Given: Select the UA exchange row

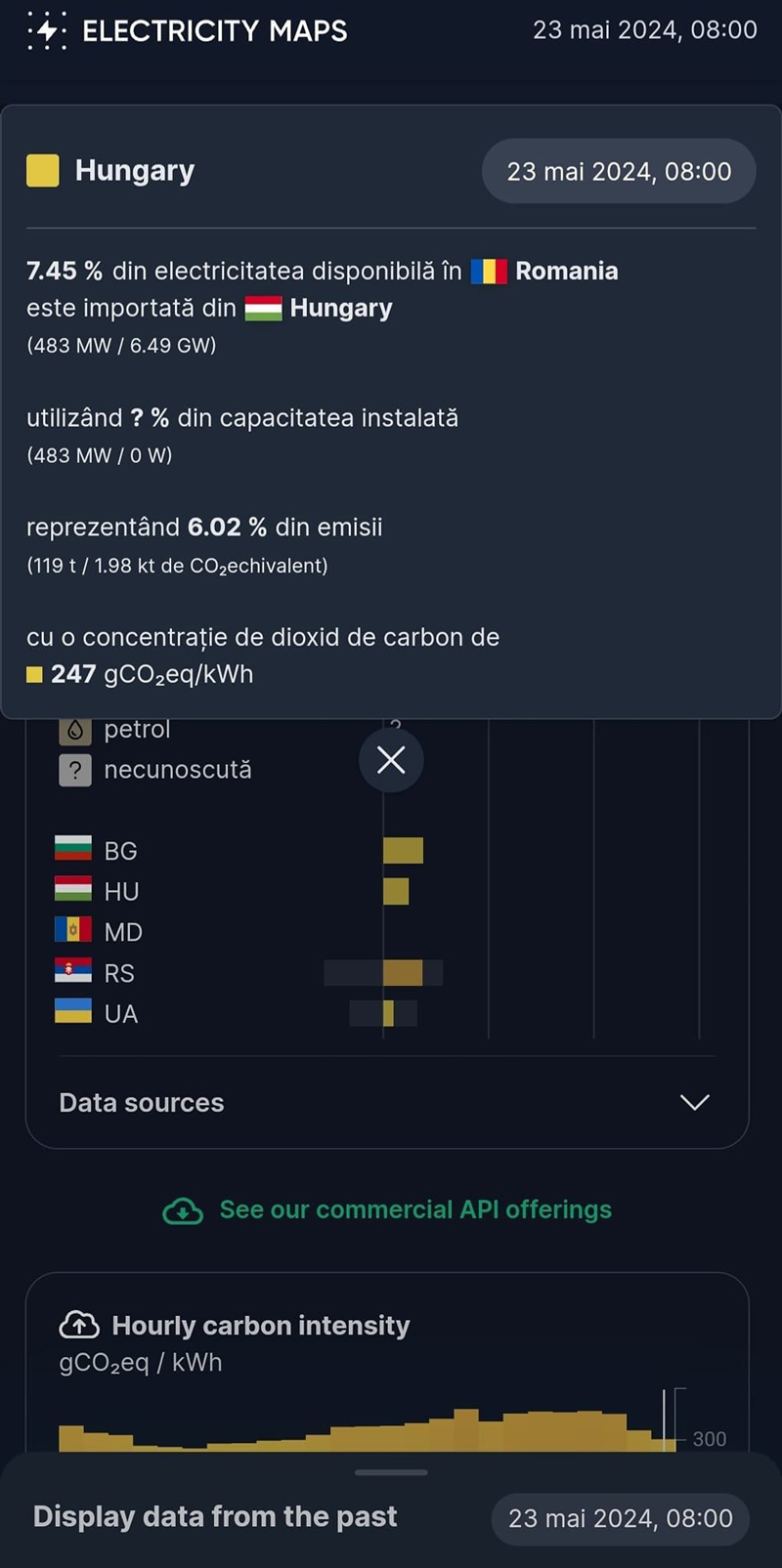Looking at the screenshot, I should [x=121, y=1014].
